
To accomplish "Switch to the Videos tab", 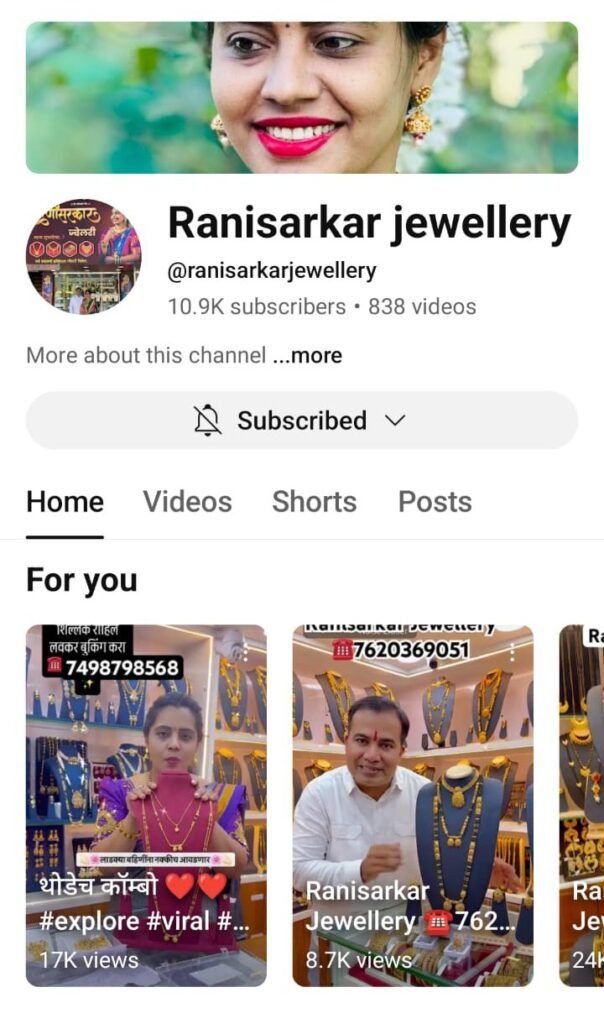I will click(x=187, y=501).
